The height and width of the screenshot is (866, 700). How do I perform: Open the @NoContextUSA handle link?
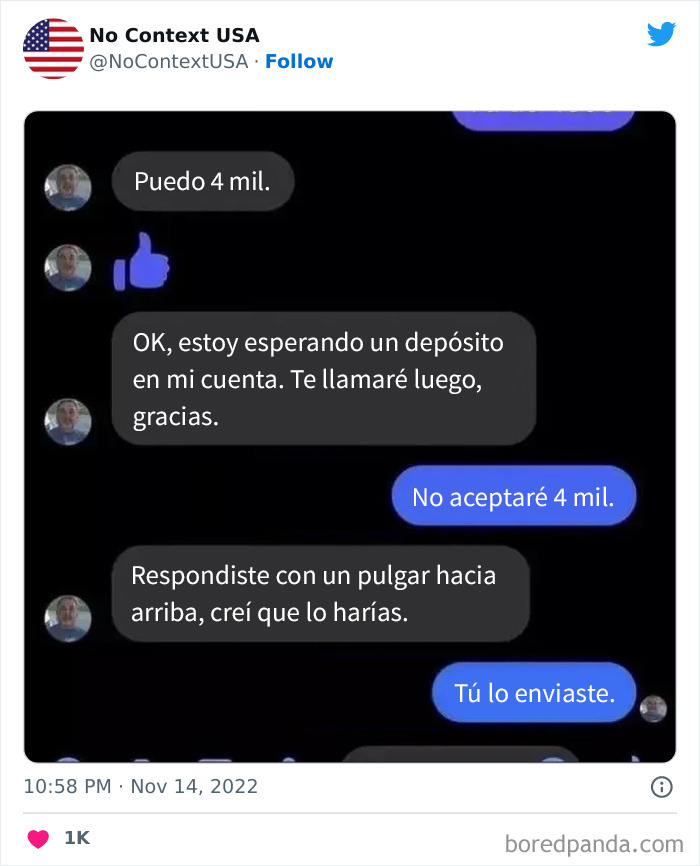pyautogui.click(x=168, y=61)
